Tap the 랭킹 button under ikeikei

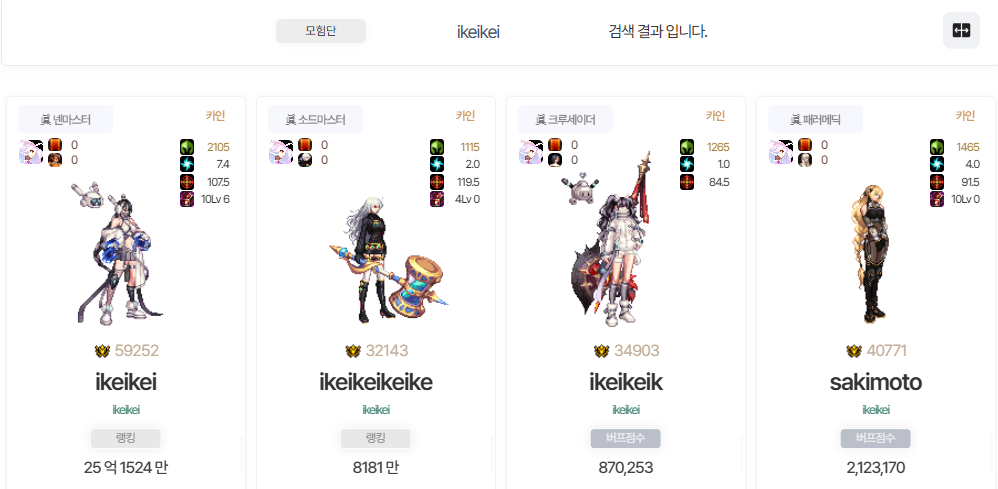(125, 438)
